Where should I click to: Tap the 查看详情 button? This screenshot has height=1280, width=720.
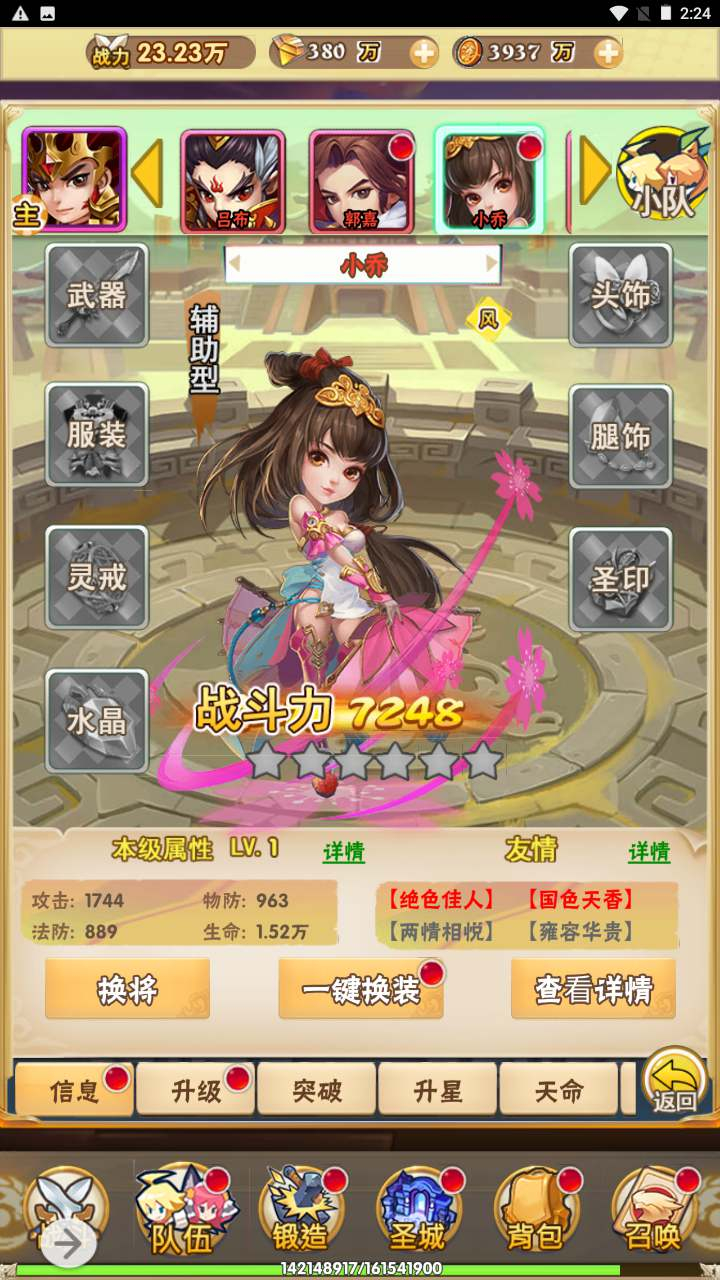point(593,989)
